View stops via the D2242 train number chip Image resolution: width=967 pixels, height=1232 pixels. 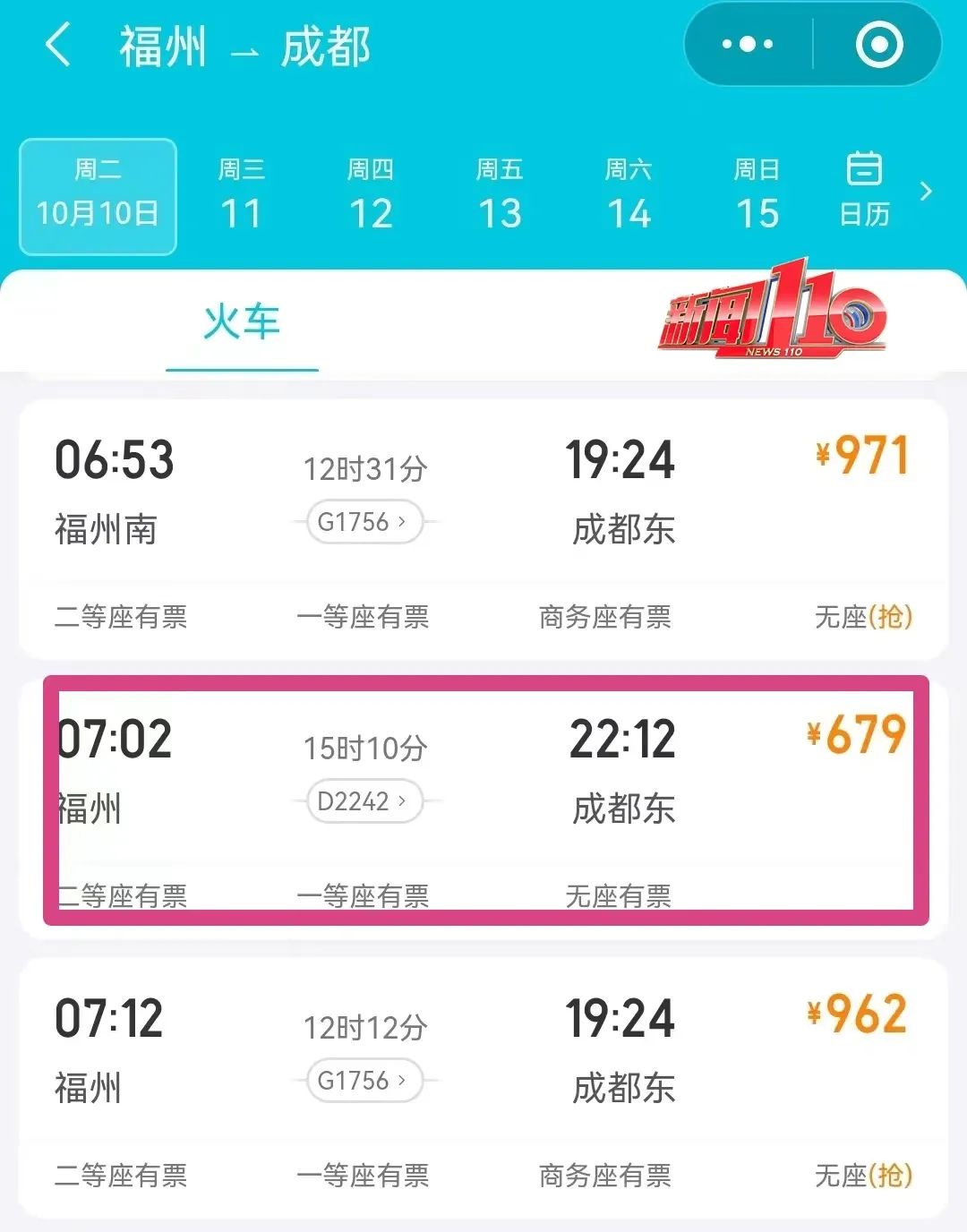363,801
